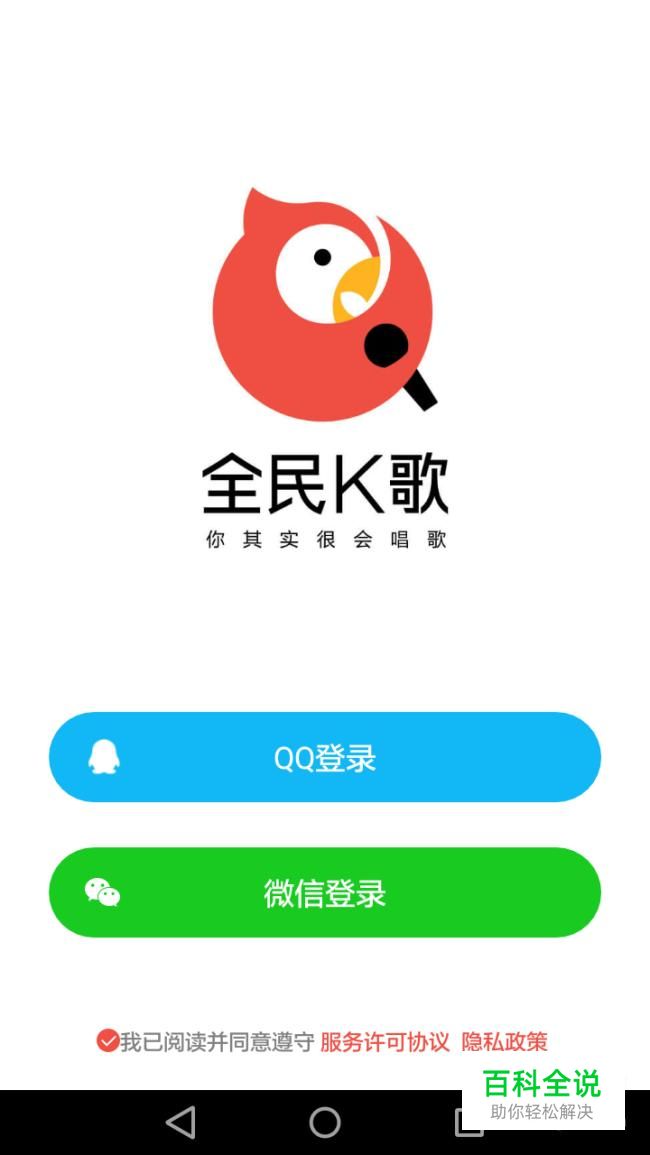The width and height of the screenshot is (650, 1155).
Task: Sign in using 微信登录
Action: coord(325,892)
